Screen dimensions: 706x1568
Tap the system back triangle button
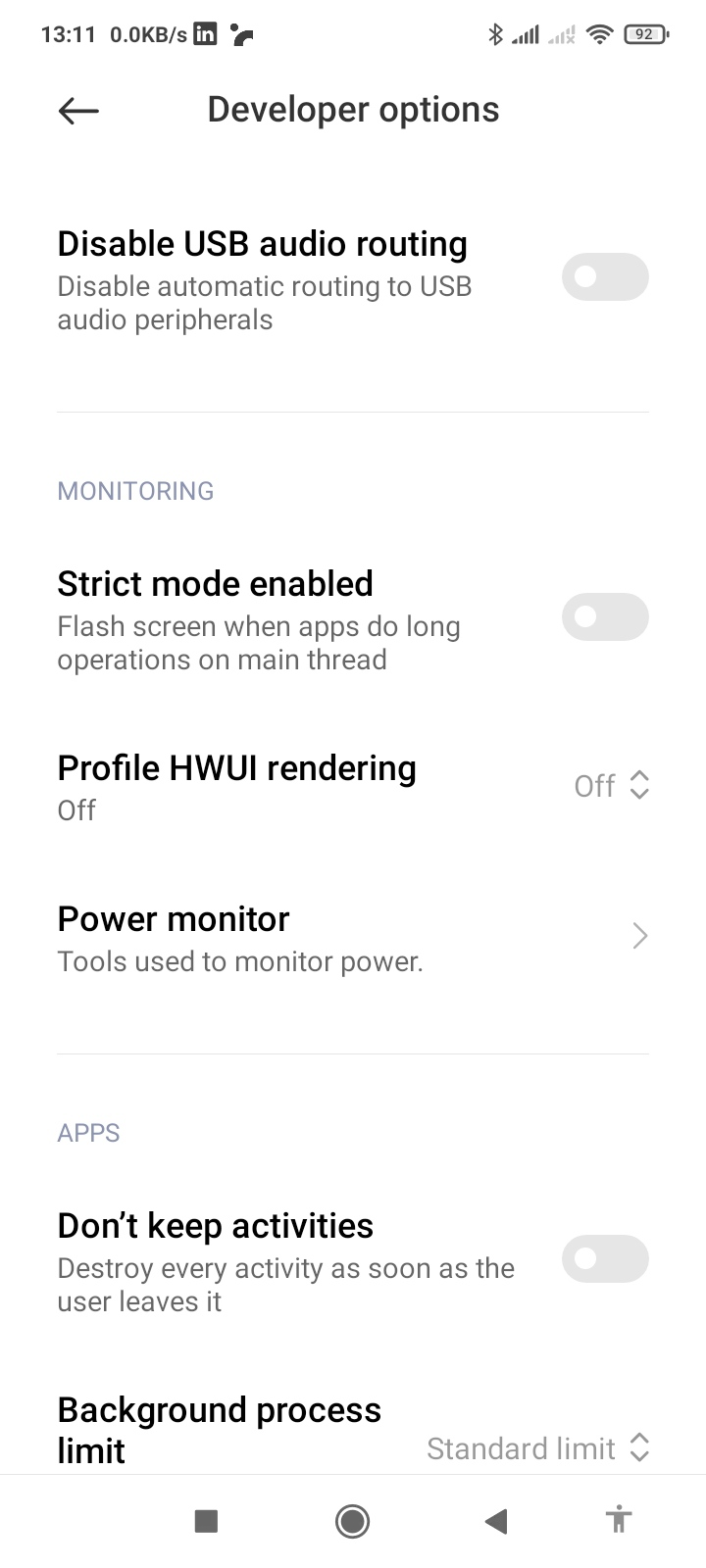click(496, 1521)
